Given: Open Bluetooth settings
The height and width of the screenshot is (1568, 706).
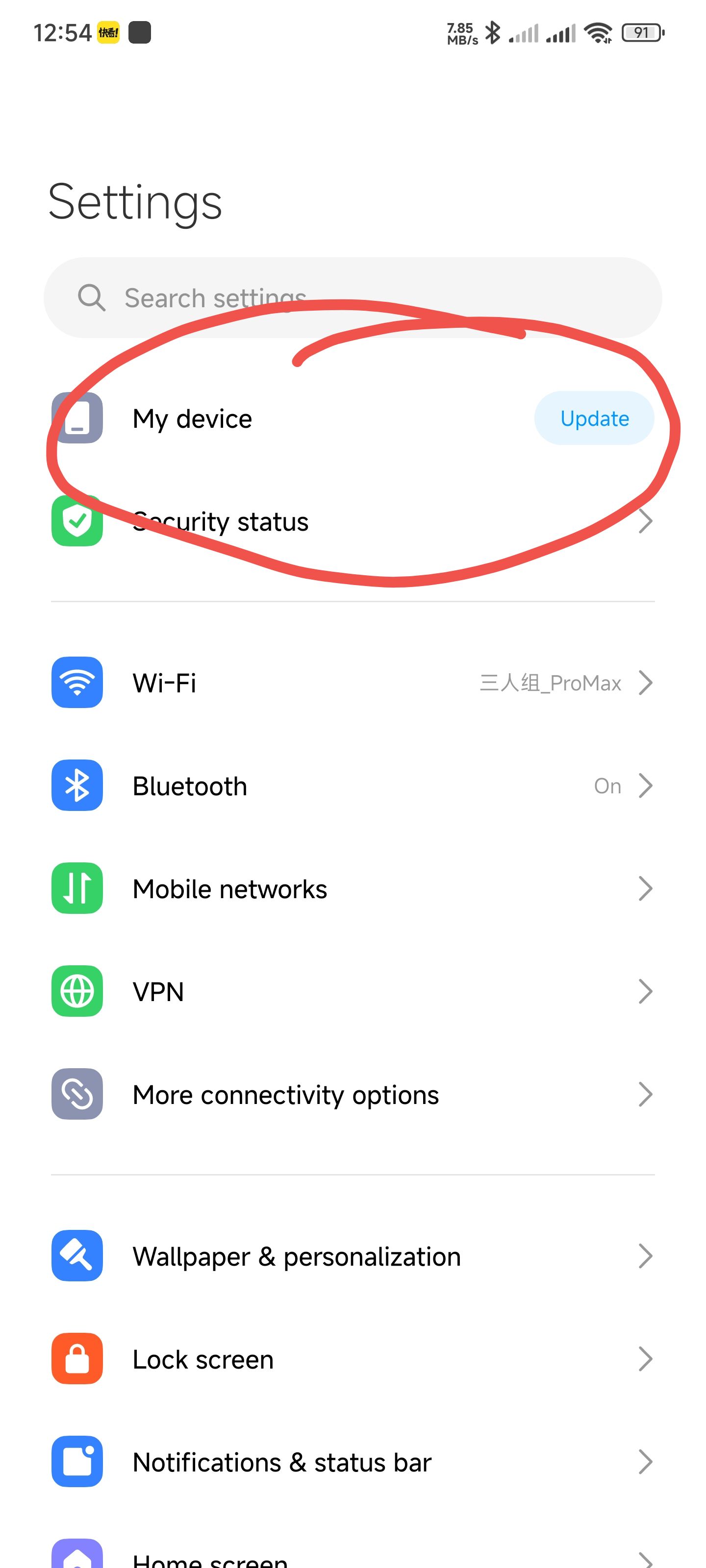Looking at the screenshot, I should tap(352, 786).
